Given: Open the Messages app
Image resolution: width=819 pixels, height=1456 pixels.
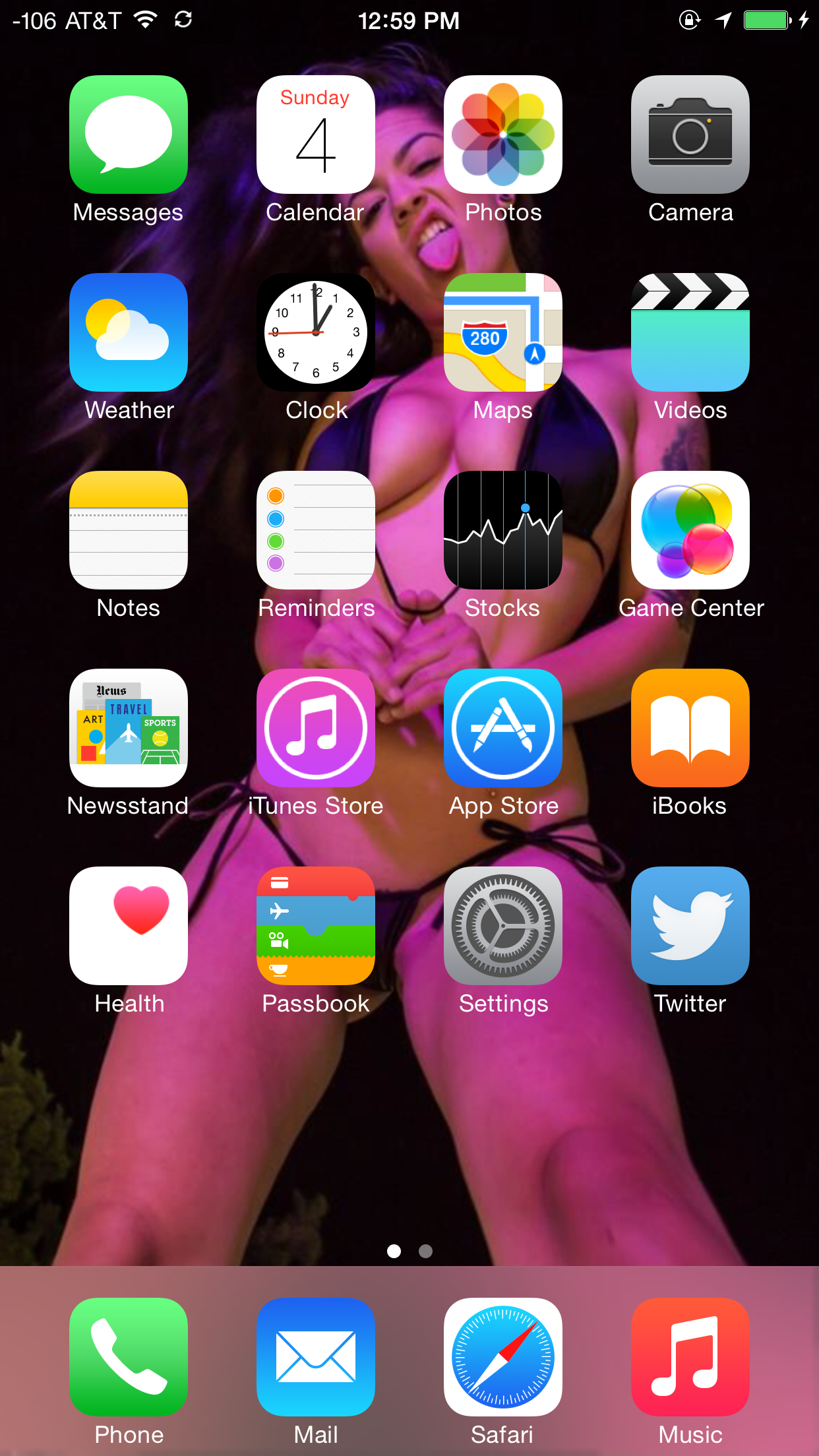Looking at the screenshot, I should (129, 135).
